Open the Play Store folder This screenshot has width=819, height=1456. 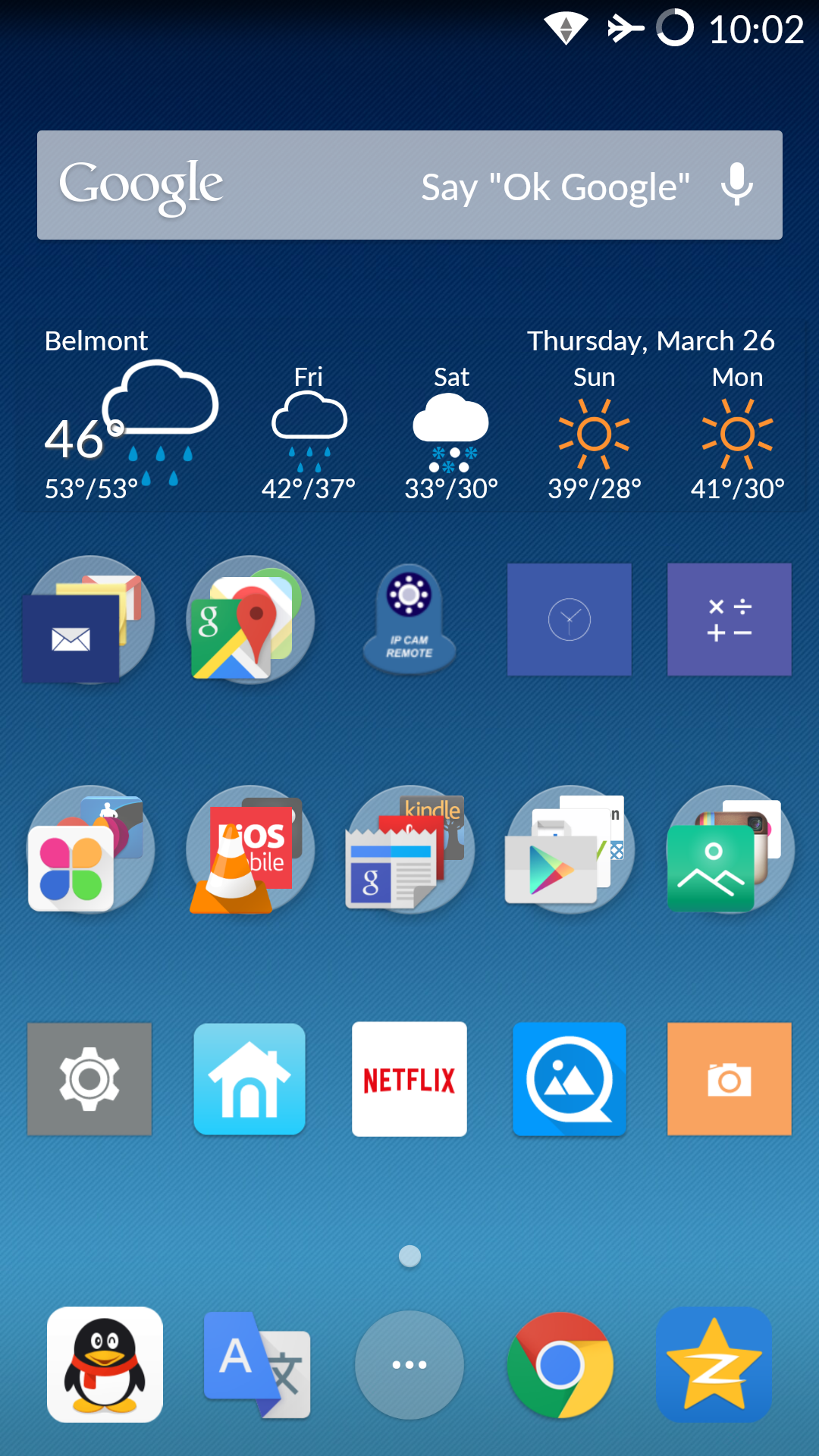[x=570, y=849]
